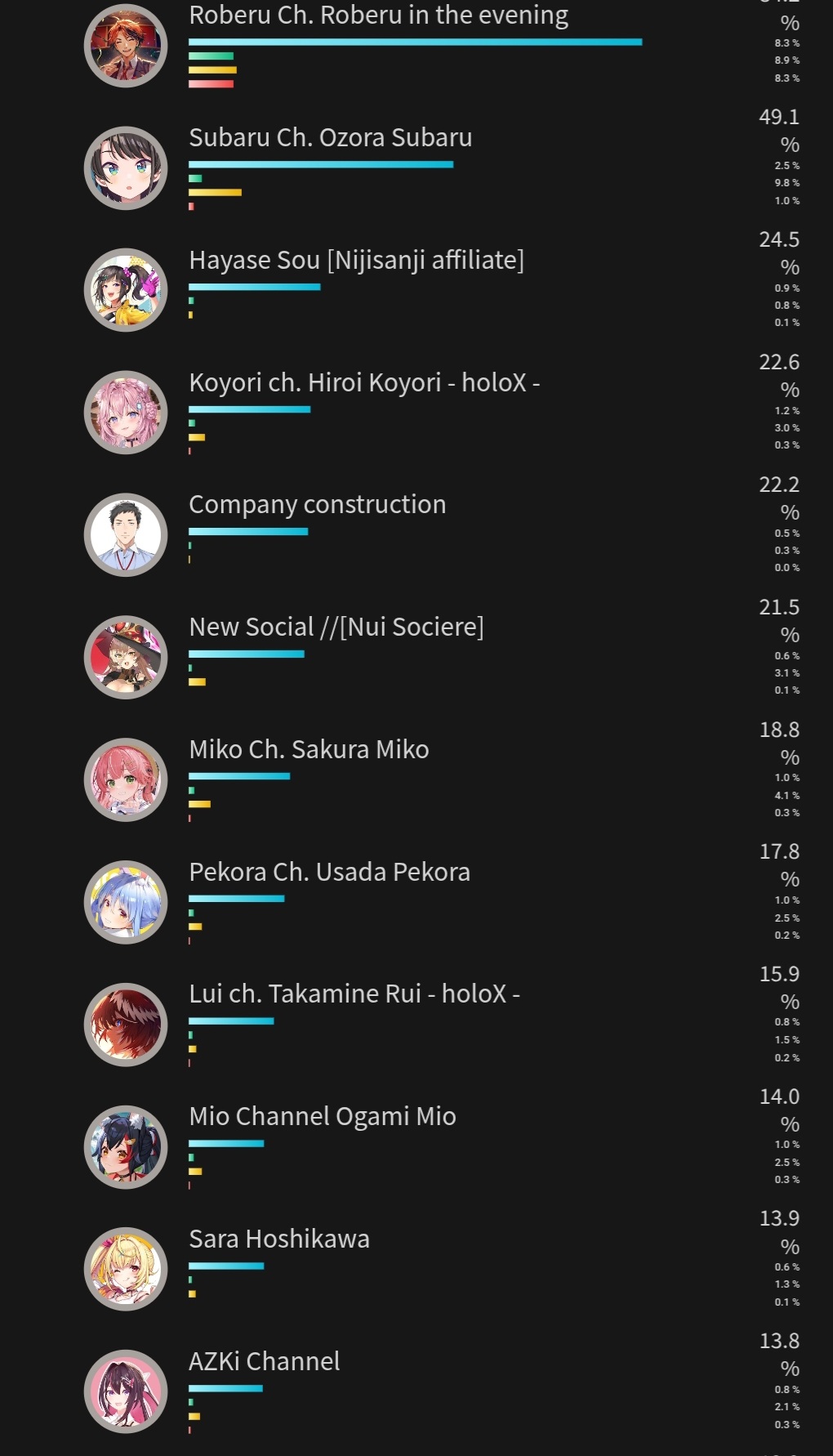This screenshot has height=1456, width=833.
Task: Open New Social Nui Sociere entry
Action: [x=336, y=627]
